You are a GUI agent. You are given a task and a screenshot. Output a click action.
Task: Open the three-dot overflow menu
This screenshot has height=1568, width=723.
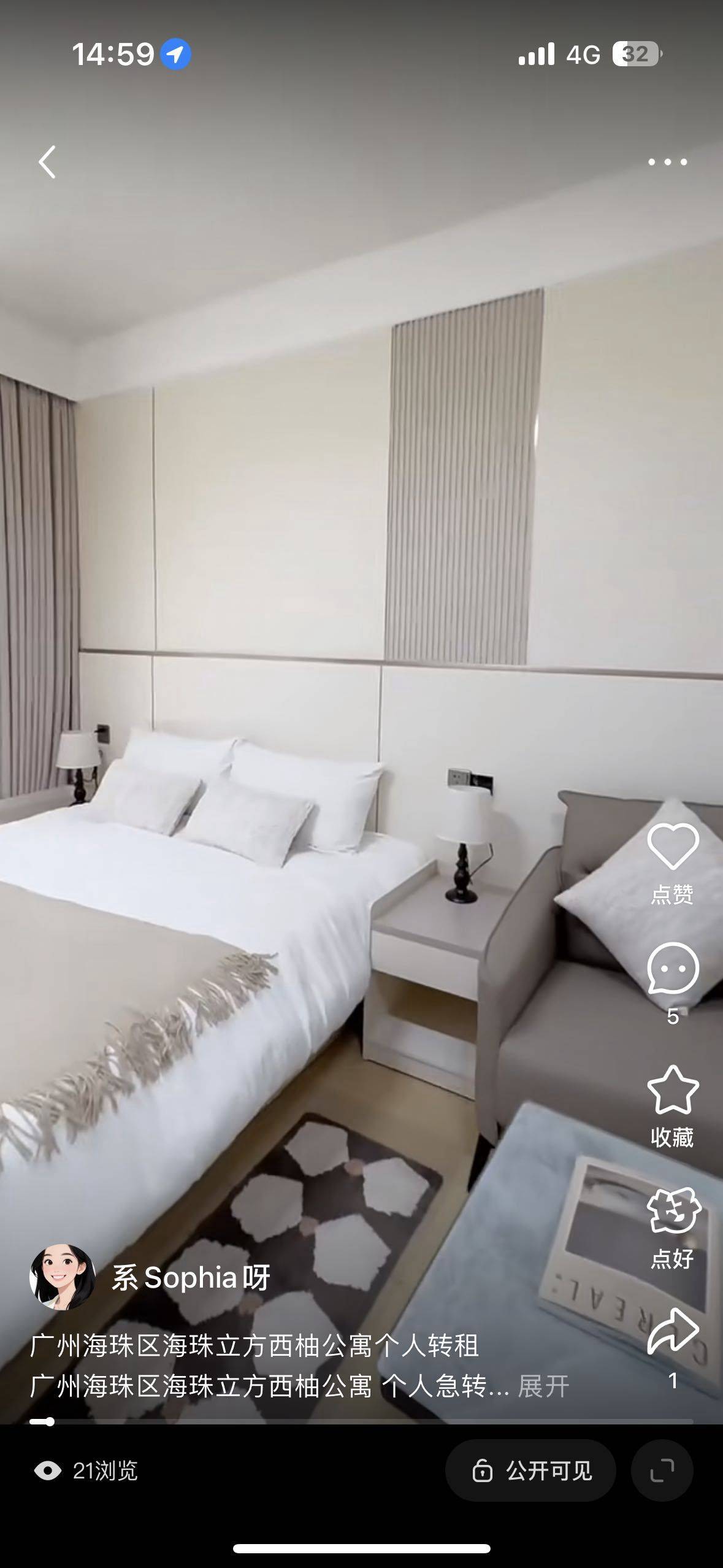[667, 162]
